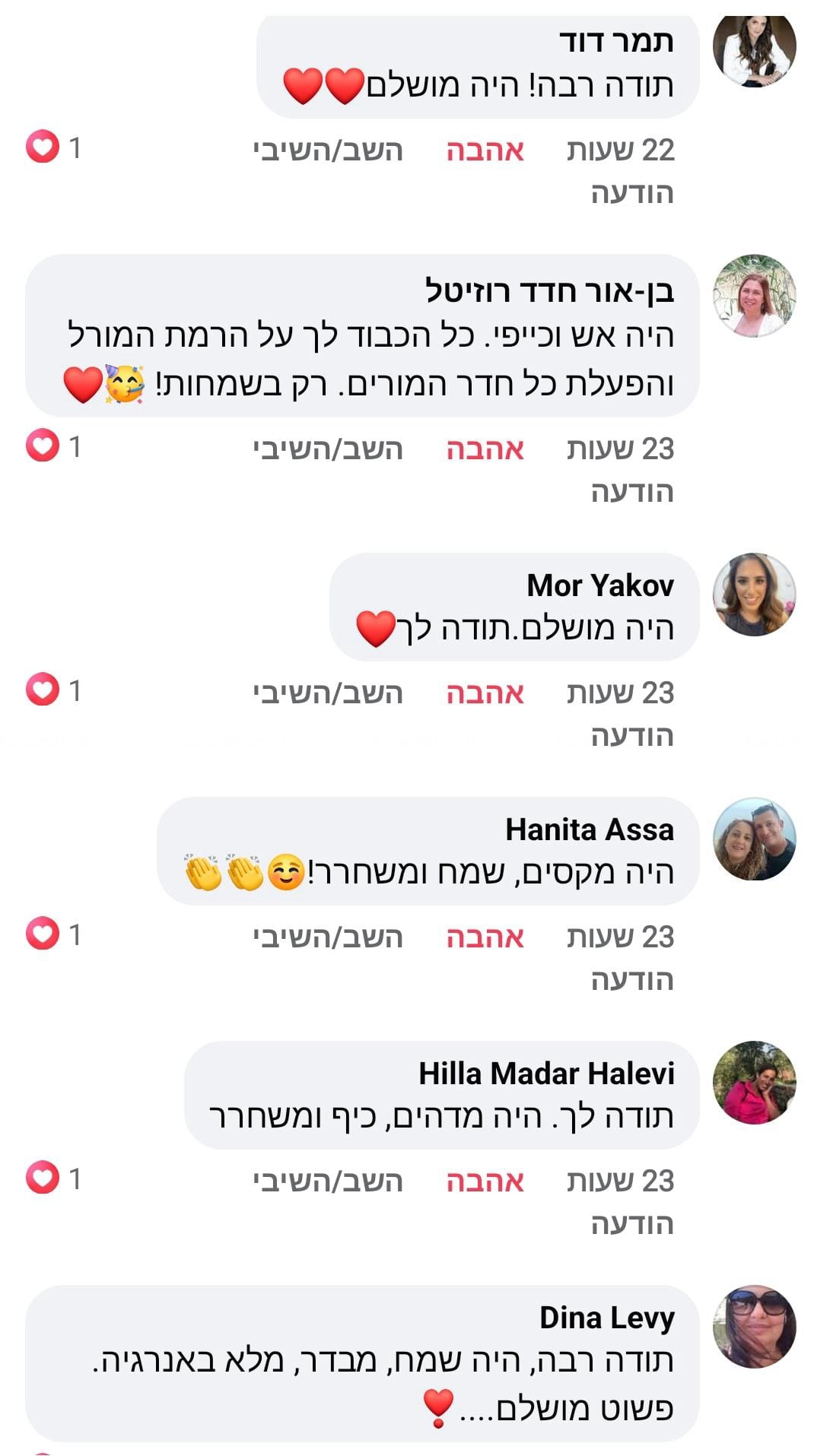Send a message to Hilla Madar Halevi
The image size is (814, 1456).
(632, 1224)
